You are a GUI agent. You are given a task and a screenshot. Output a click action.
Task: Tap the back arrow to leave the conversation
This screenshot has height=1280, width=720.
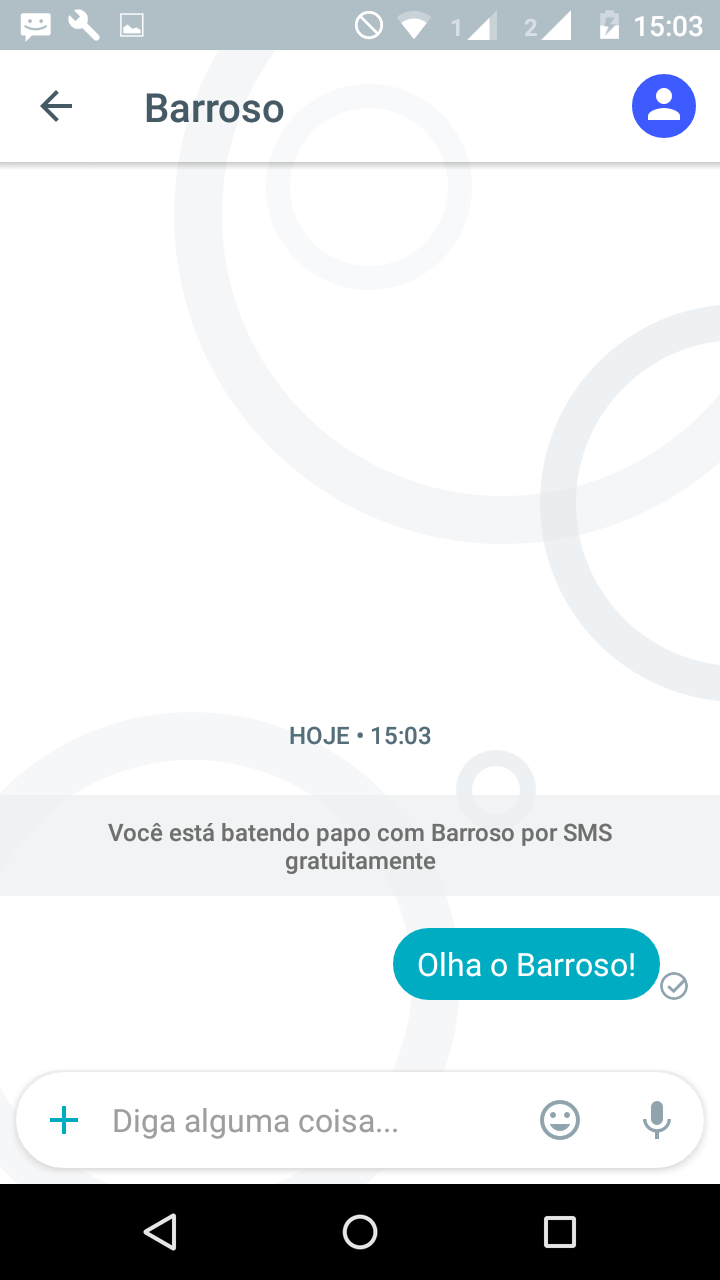coord(56,105)
